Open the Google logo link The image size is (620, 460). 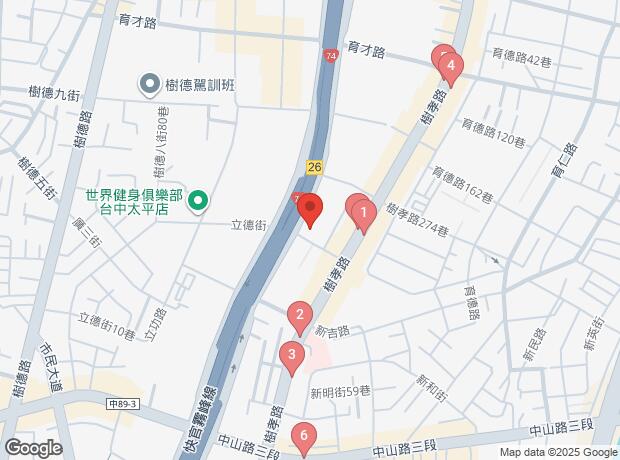click(33, 447)
